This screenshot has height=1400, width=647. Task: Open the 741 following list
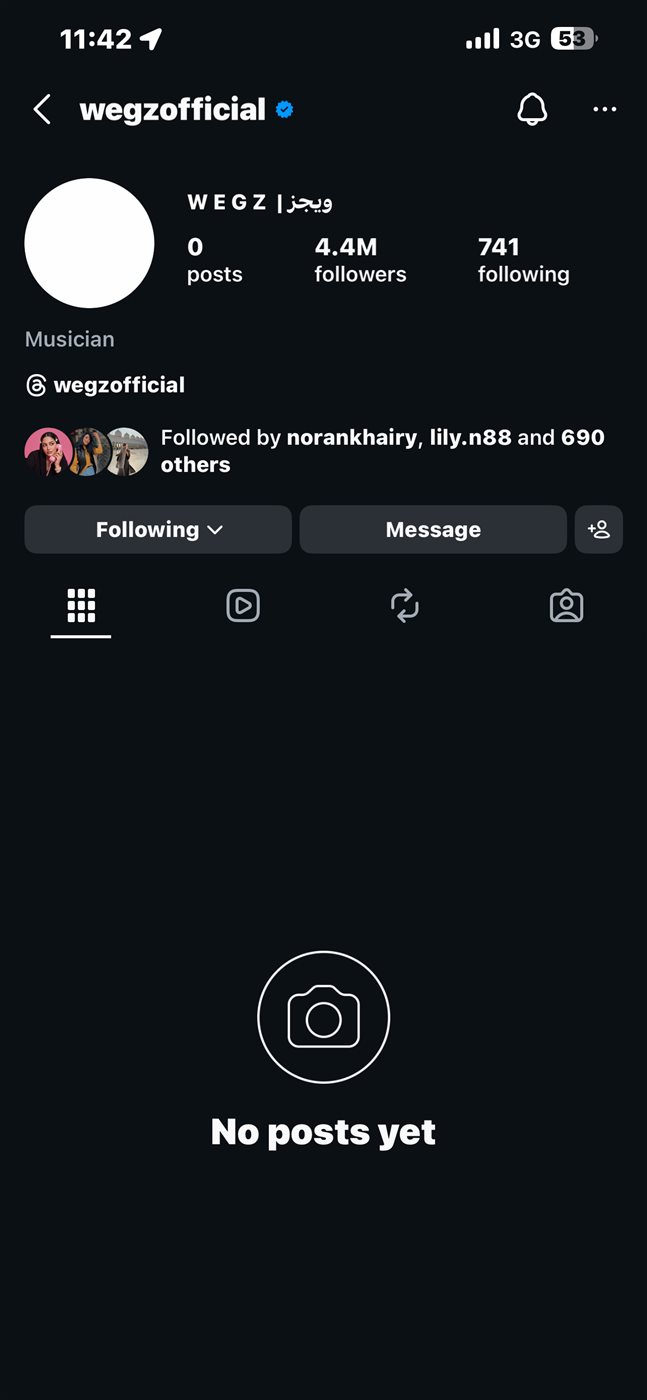point(523,260)
